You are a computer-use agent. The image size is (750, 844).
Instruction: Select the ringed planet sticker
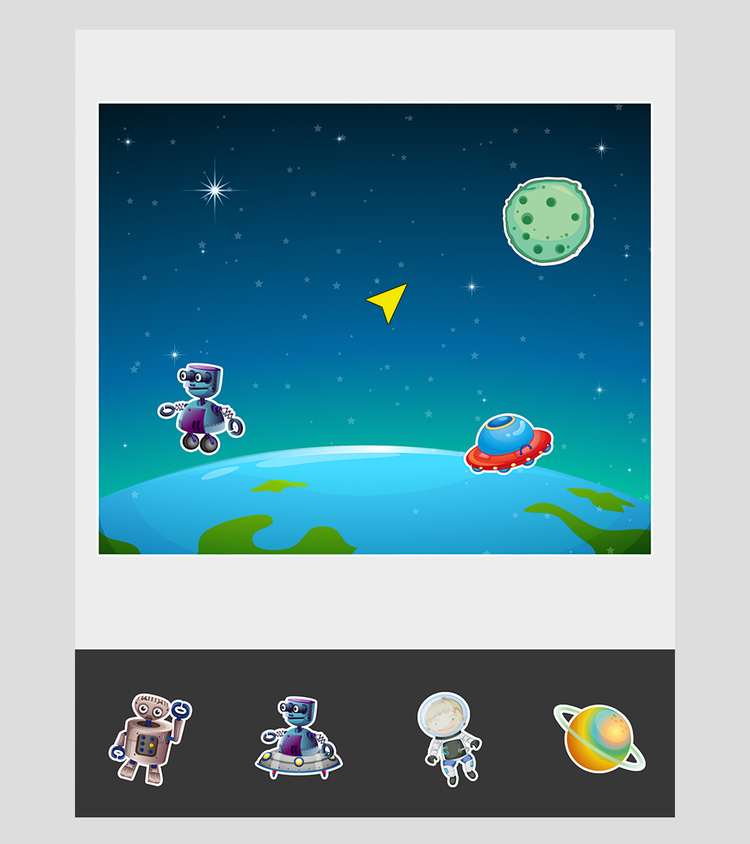coord(599,738)
